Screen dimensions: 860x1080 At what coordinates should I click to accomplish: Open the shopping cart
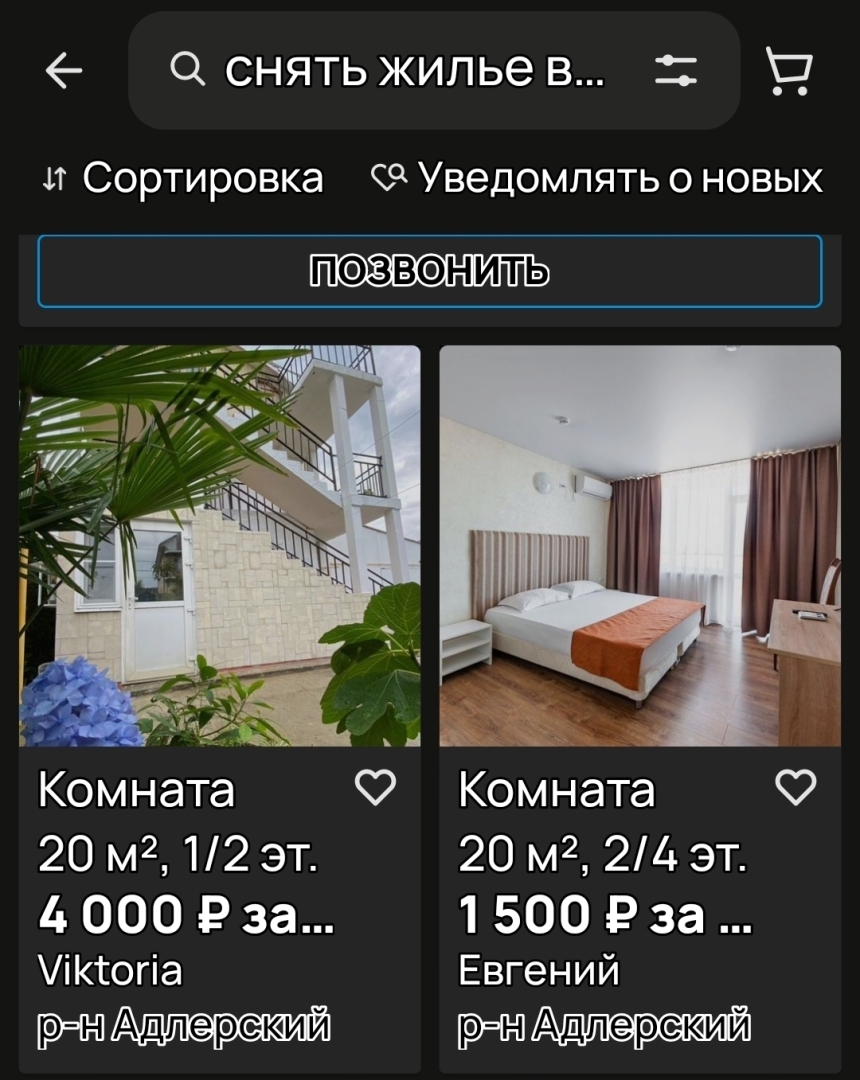coord(789,71)
